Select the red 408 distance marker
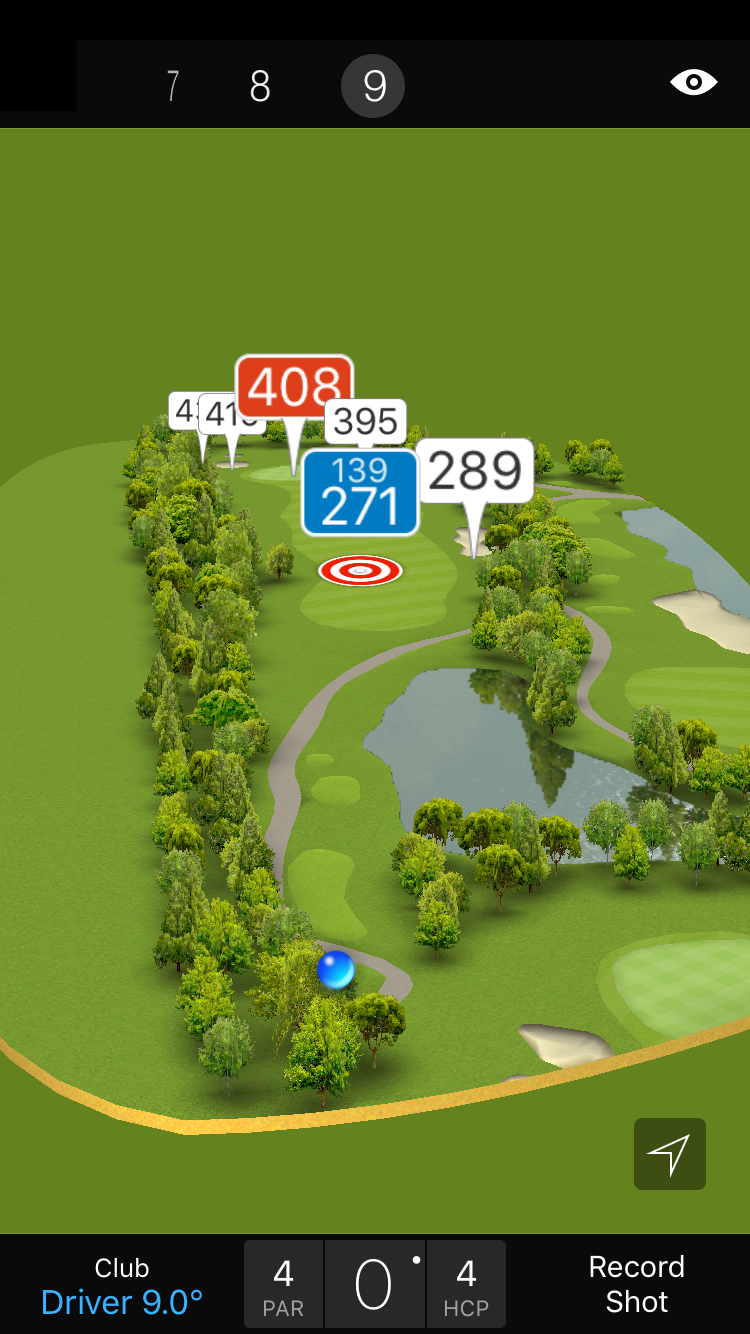 click(294, 388)
